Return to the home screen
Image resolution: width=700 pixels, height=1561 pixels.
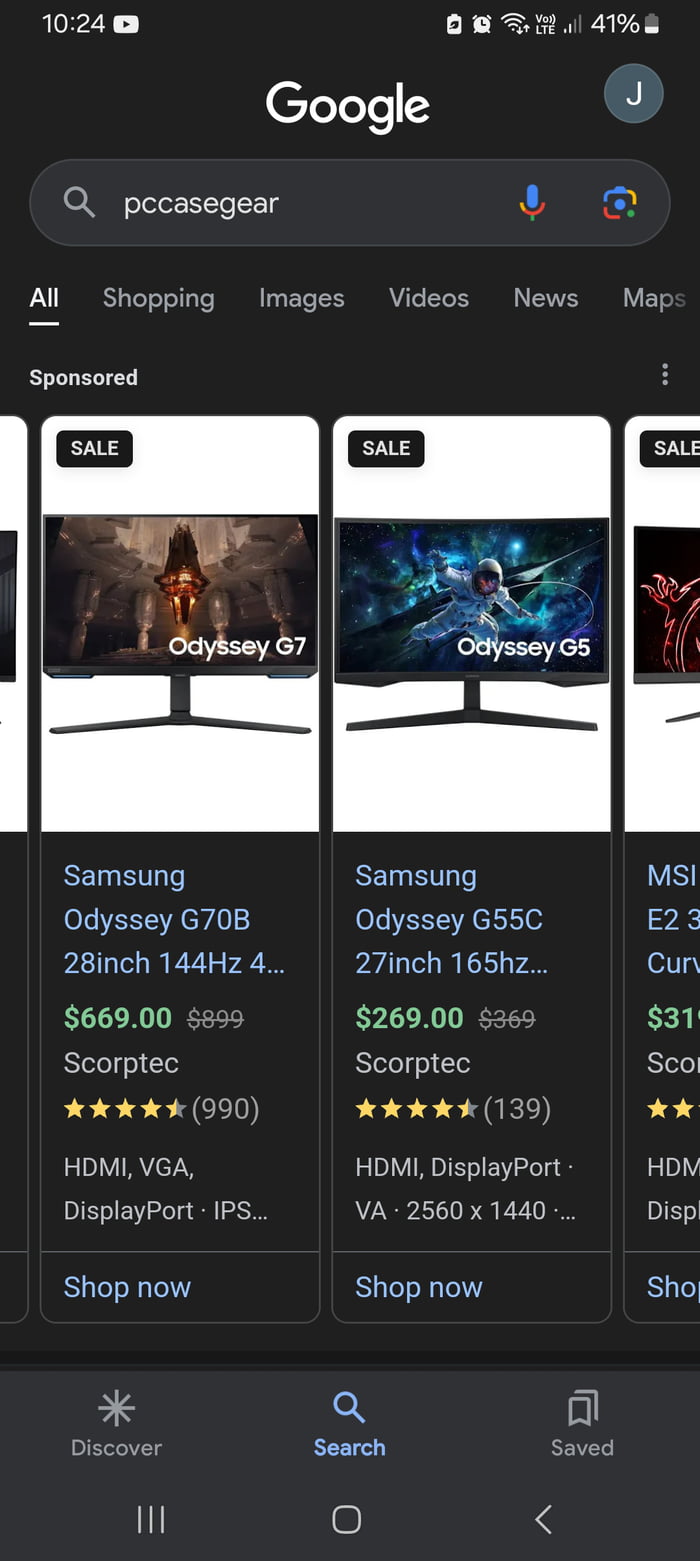coord(346,1520)
